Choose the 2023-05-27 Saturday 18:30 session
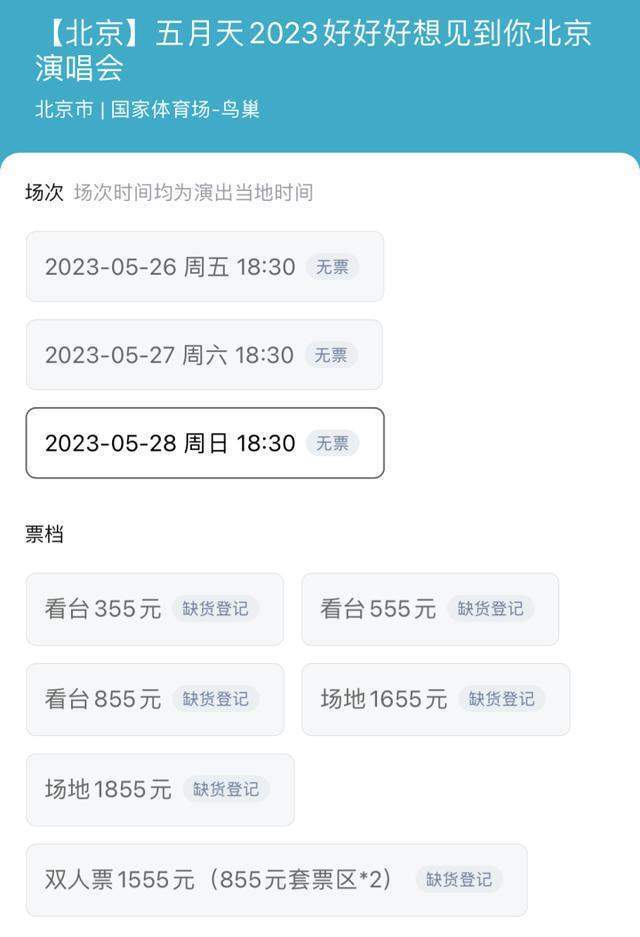 click(x=204, y=355)
